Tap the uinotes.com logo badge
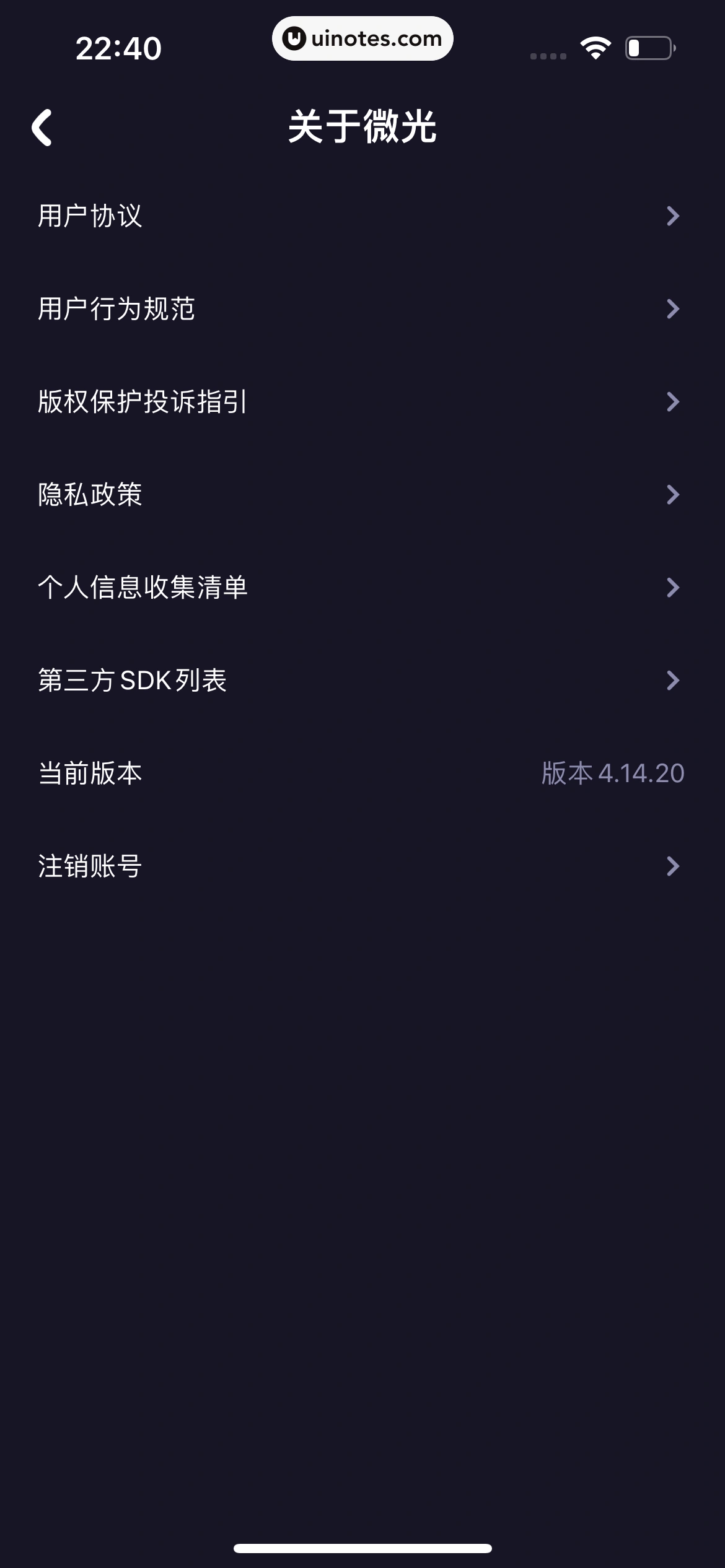The image size is (725, 1568). click(x=362, y=38)
